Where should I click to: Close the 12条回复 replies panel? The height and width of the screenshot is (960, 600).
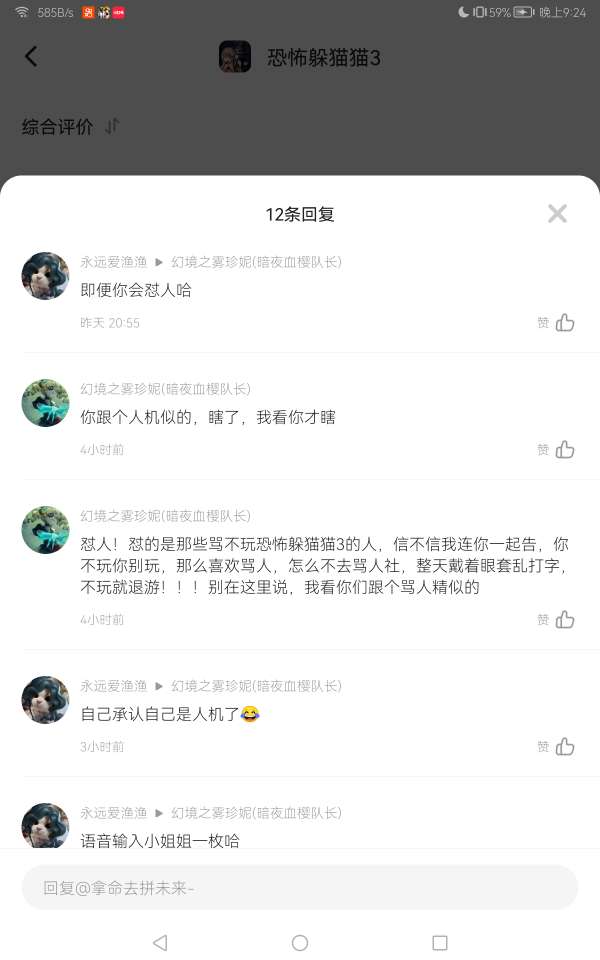point(557,213)
